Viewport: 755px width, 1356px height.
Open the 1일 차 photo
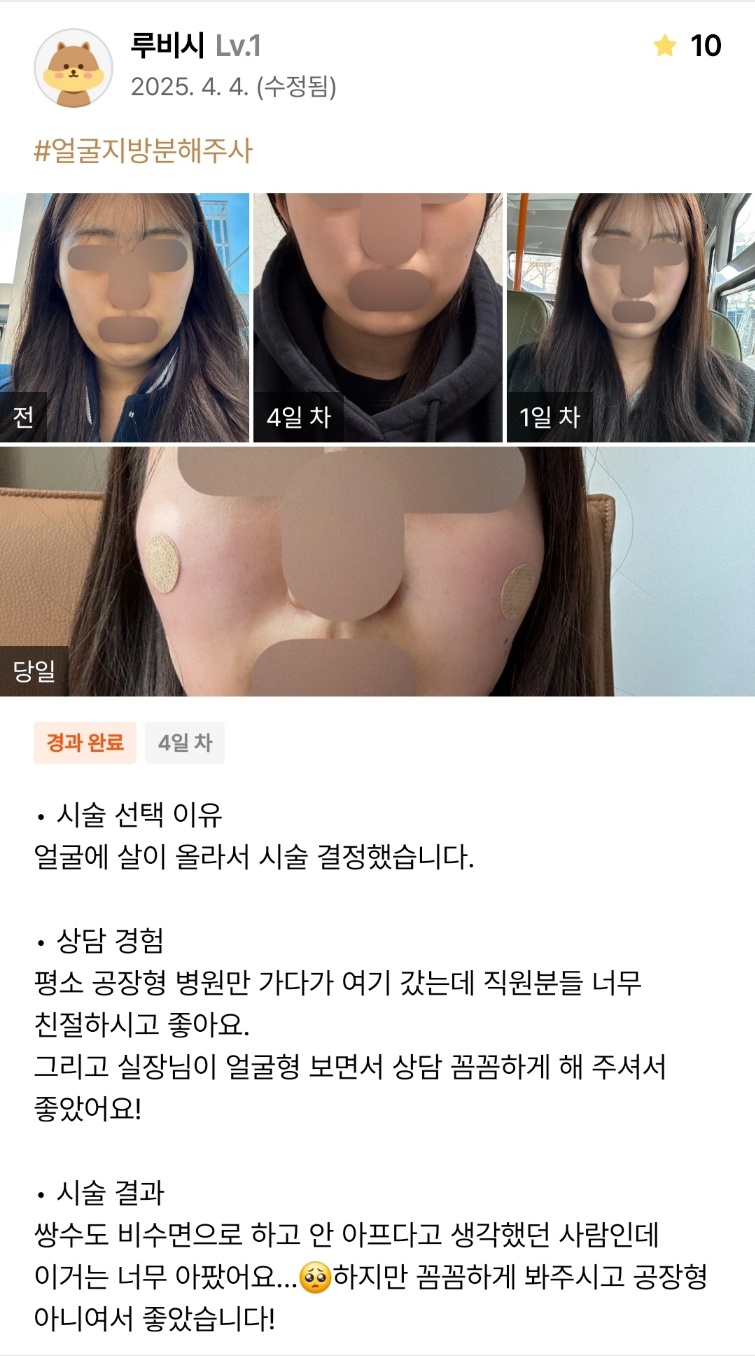pos(630,317)
